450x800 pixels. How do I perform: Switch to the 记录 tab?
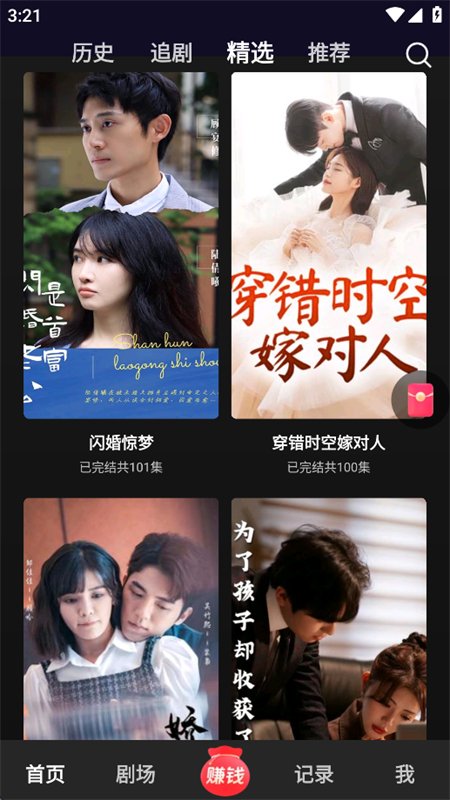(x=314, y=774)
